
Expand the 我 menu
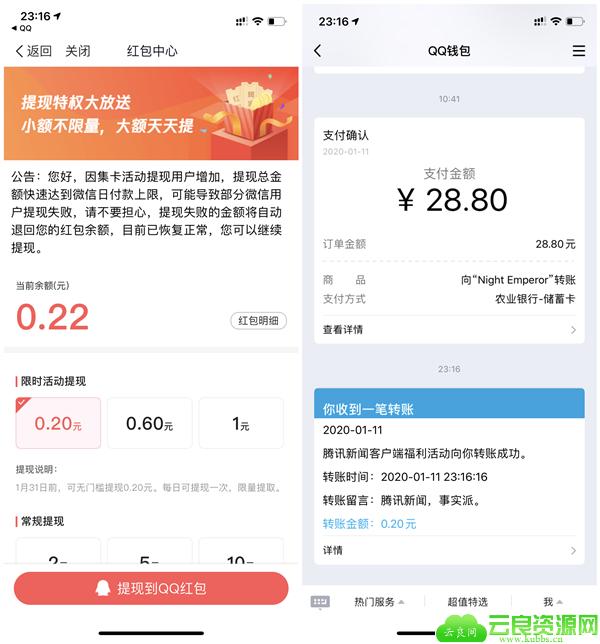point(552,602)
